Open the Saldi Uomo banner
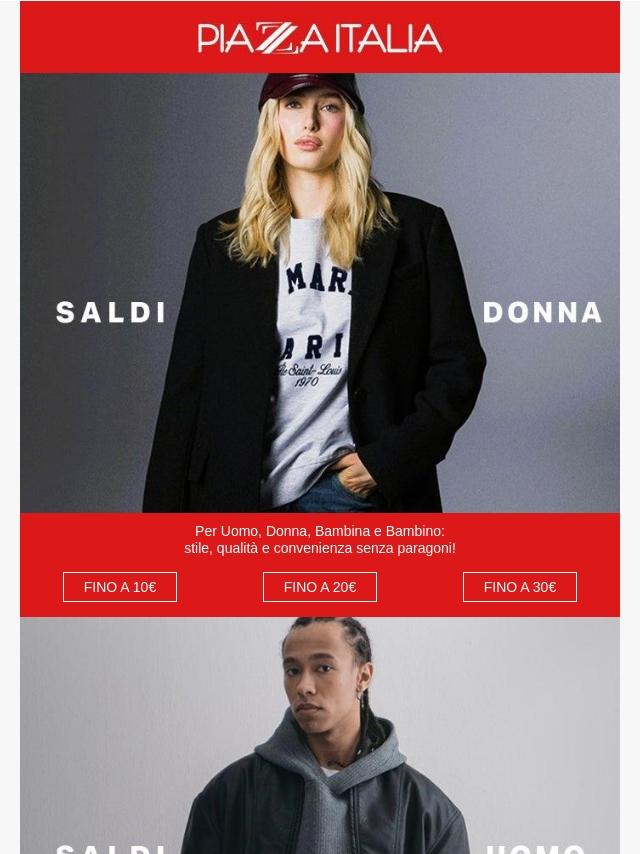This screenshot has height=854, width=640. click(x=320, y=736)
